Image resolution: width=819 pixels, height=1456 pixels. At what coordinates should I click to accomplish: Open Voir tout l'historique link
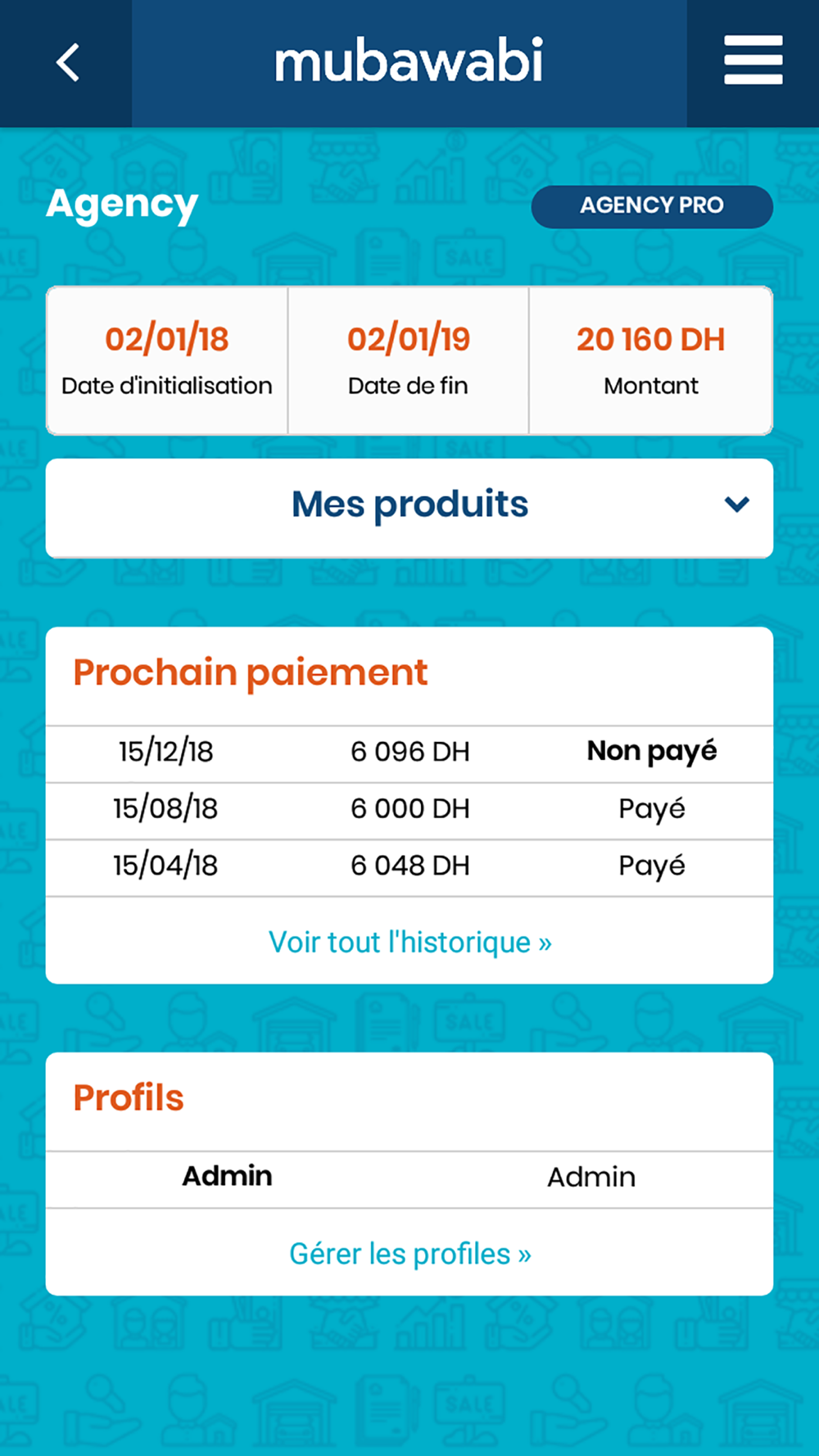coord(410,942)
